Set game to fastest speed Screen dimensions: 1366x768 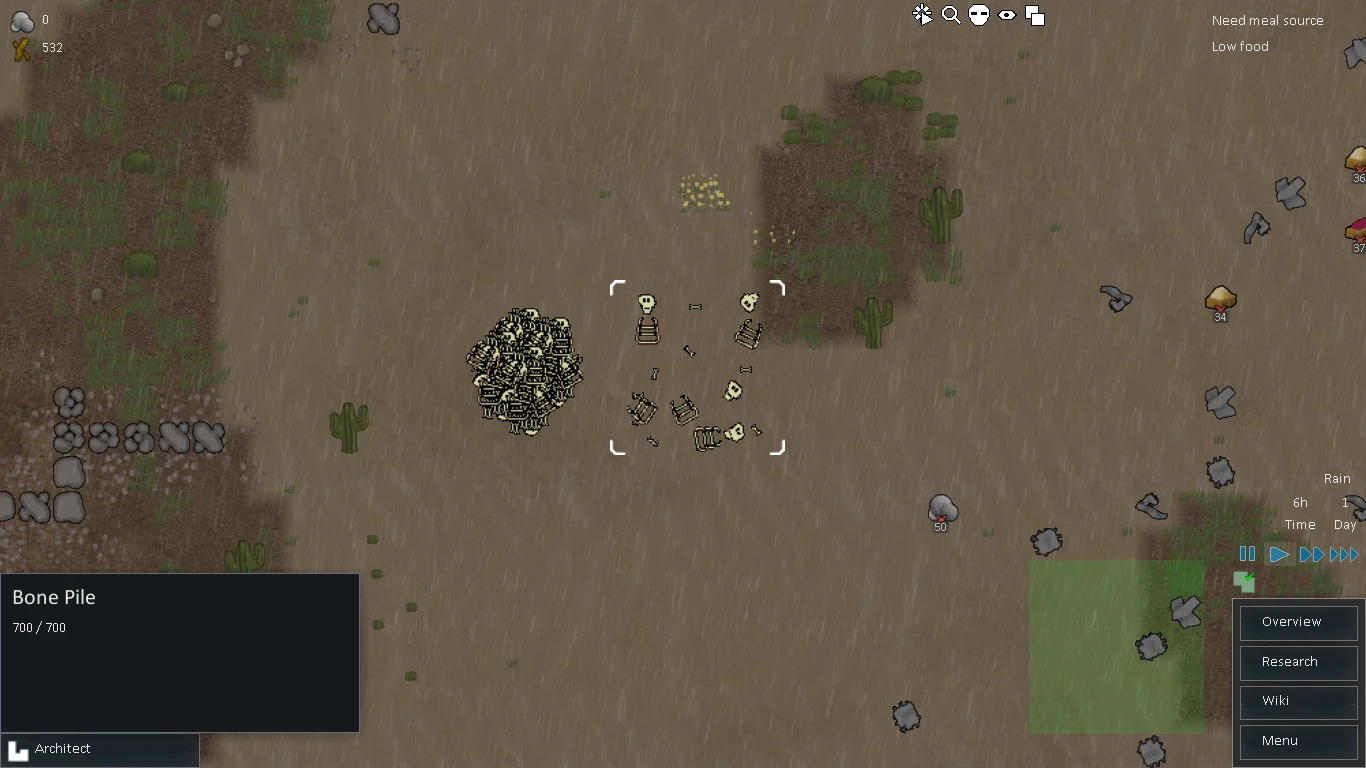(1344, 554)
